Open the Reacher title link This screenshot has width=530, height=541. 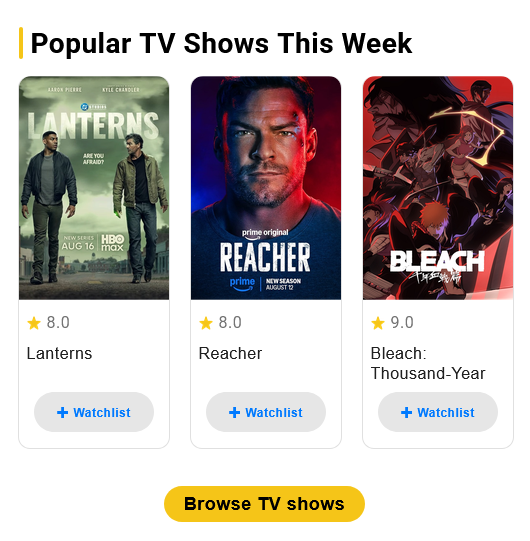(x=230, y=353)
